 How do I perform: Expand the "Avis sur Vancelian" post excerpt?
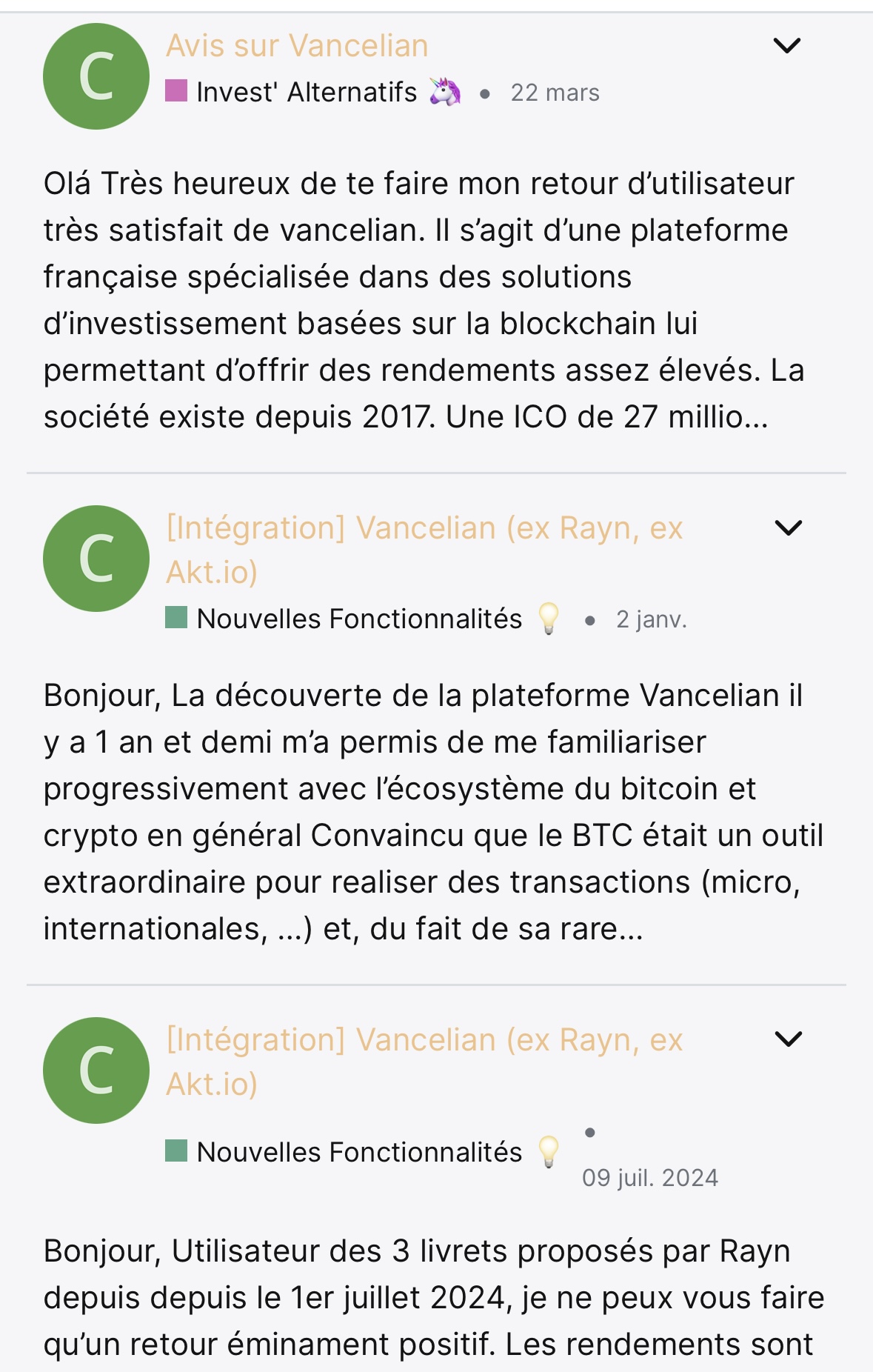(x=786, y=46)
